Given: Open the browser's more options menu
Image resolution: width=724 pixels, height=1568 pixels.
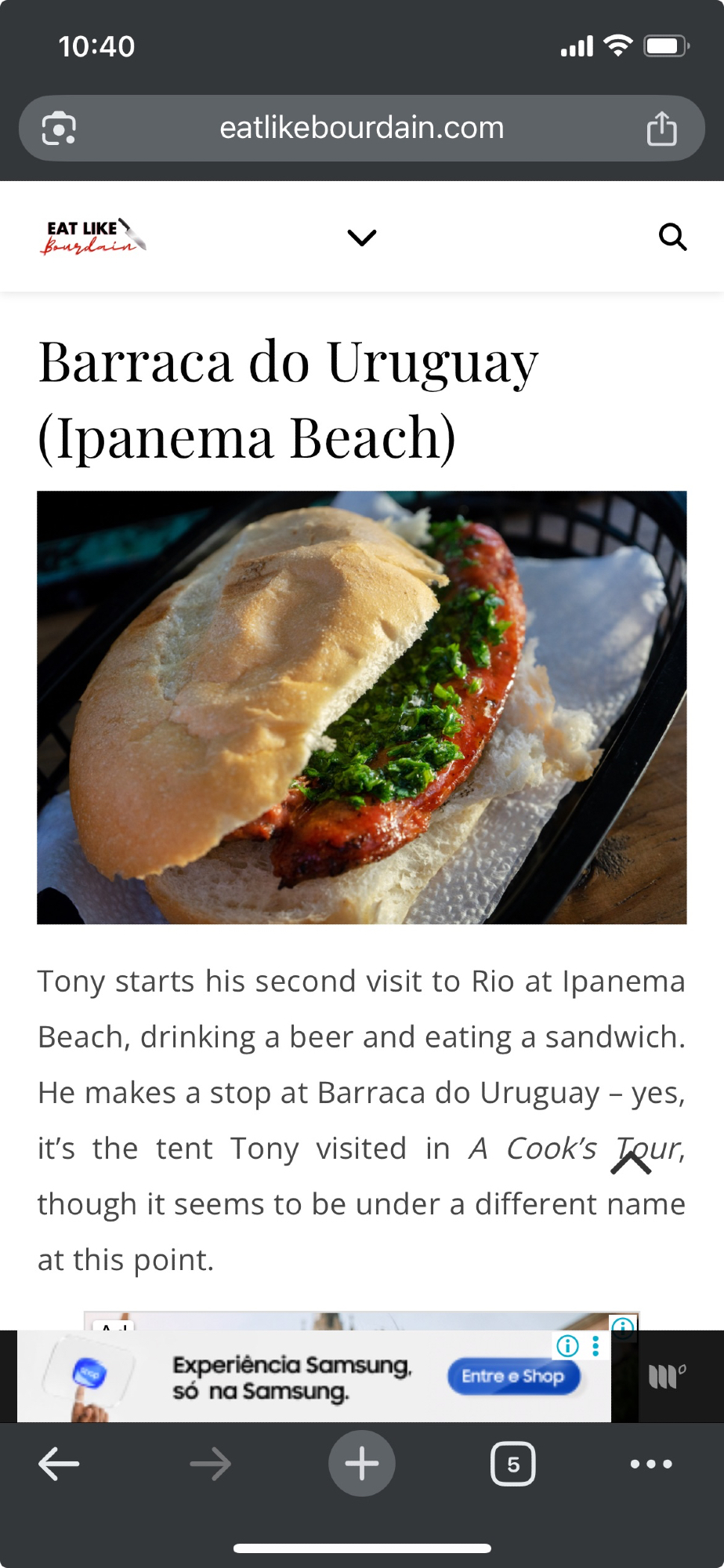Looking at the screenshot, I should (x=651, y=1464).
